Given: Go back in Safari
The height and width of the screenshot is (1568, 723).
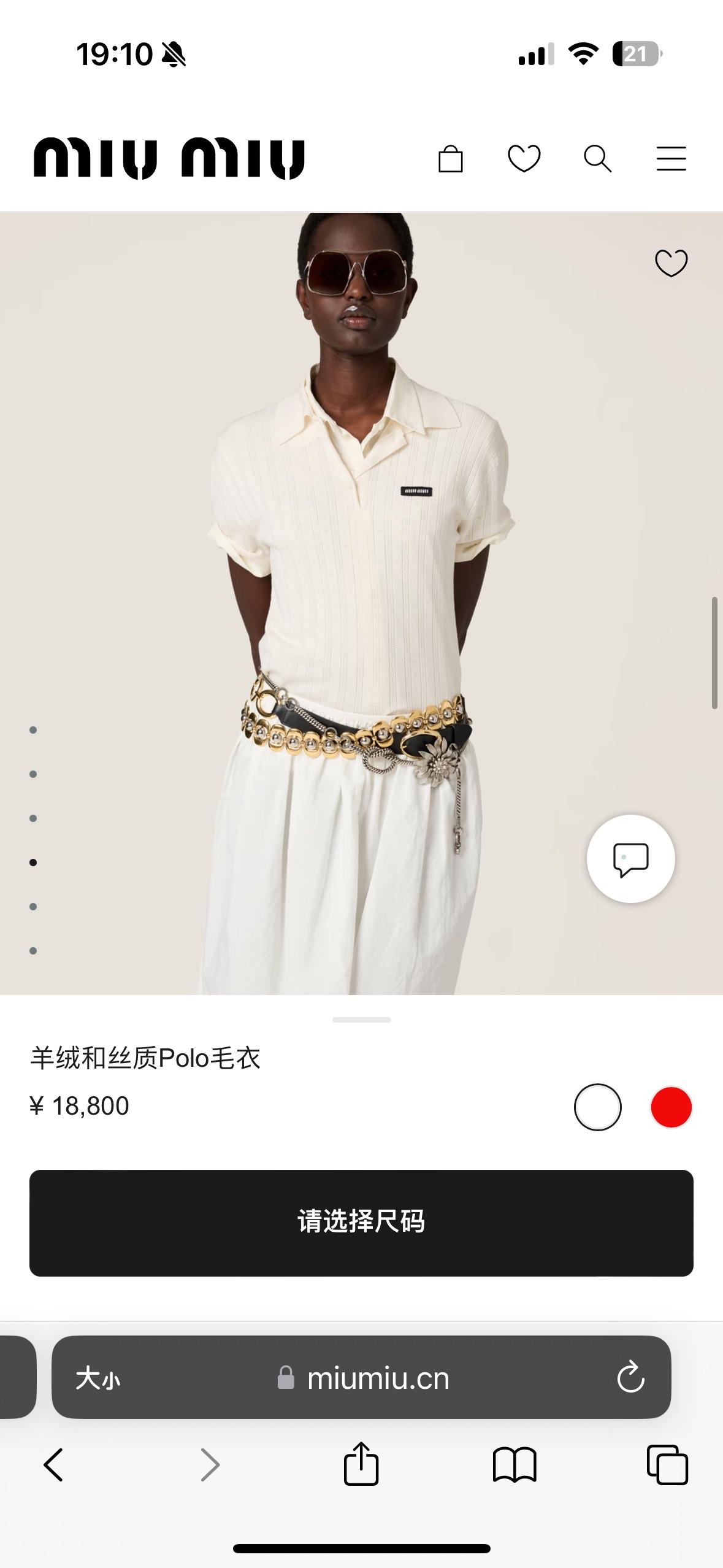Looking at the screenshot, I should click(54, 1464).
